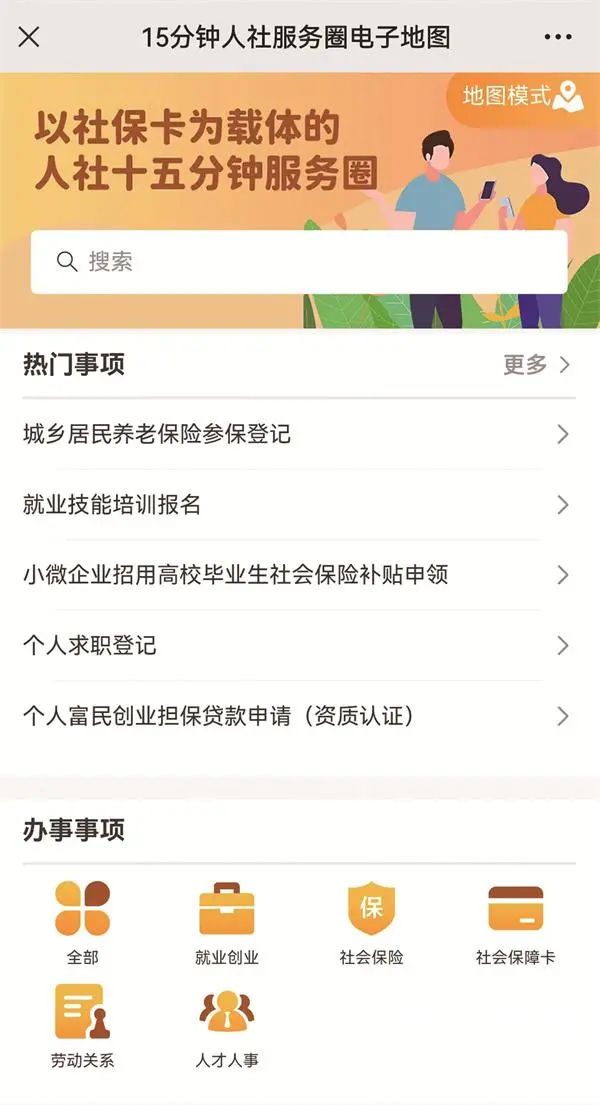Open the 就业创业 category
Screen dimensions: 600x1105
click(227, 922)
